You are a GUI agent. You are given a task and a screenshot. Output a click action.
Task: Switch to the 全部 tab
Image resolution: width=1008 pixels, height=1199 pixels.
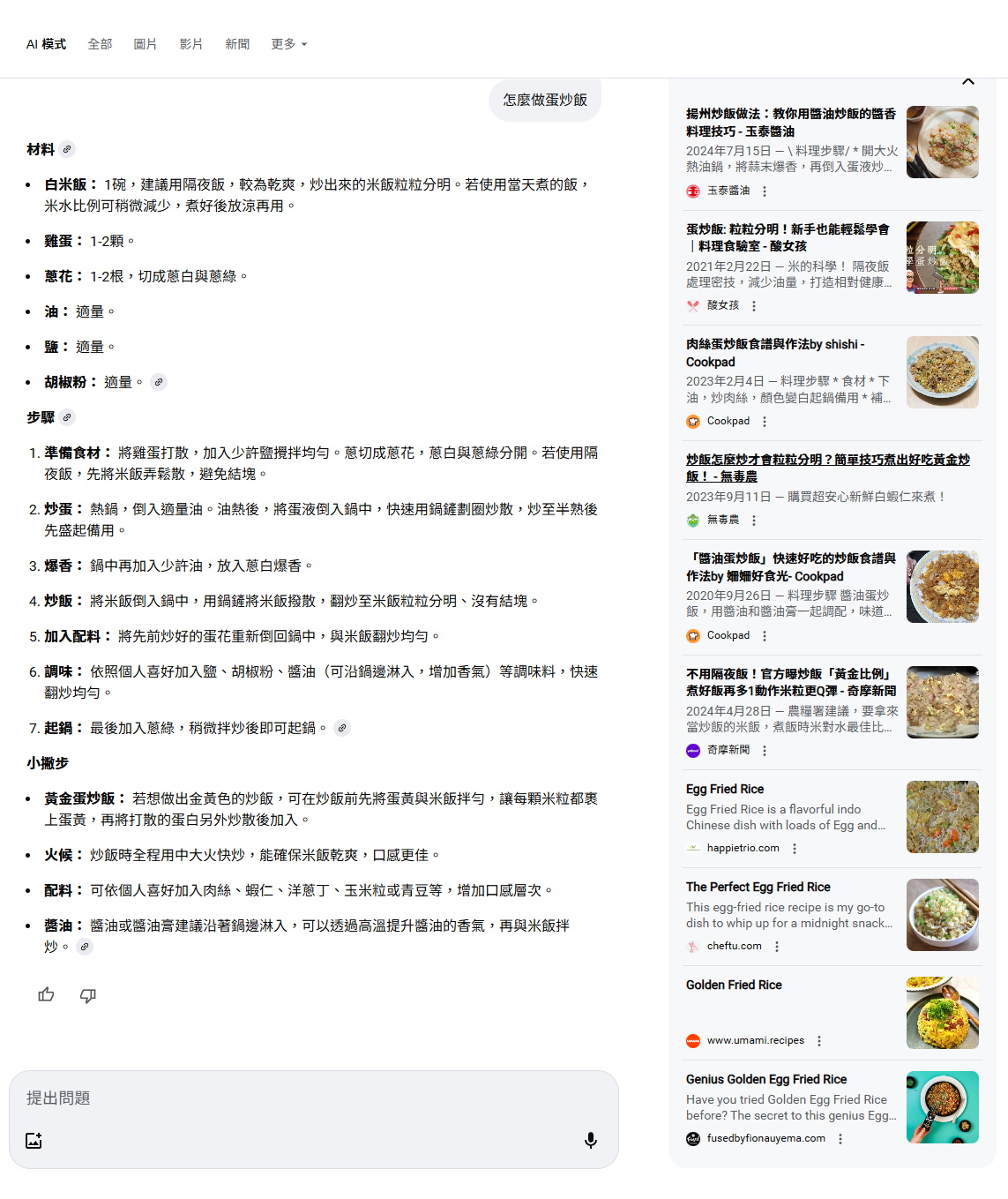click(100, 44)
